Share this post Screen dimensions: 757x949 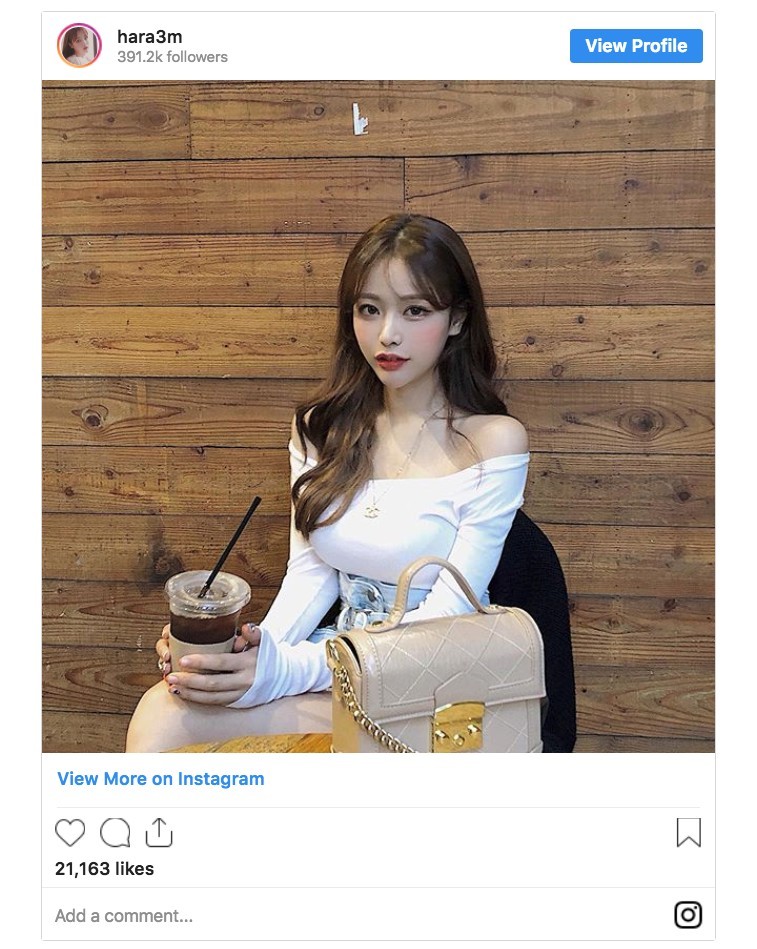tap(159, 833)
